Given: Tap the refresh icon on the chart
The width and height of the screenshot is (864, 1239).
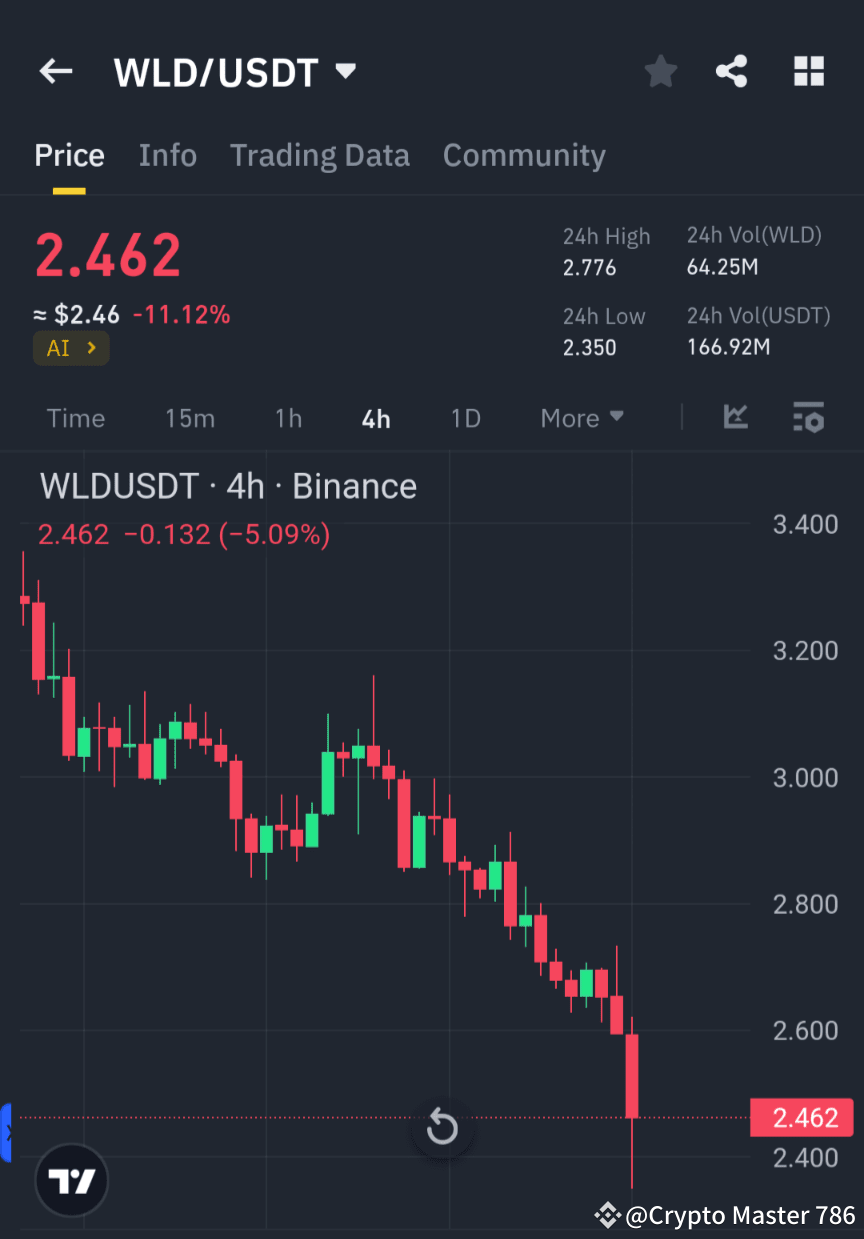Looking at the screenshot, I should (442, 1128).
